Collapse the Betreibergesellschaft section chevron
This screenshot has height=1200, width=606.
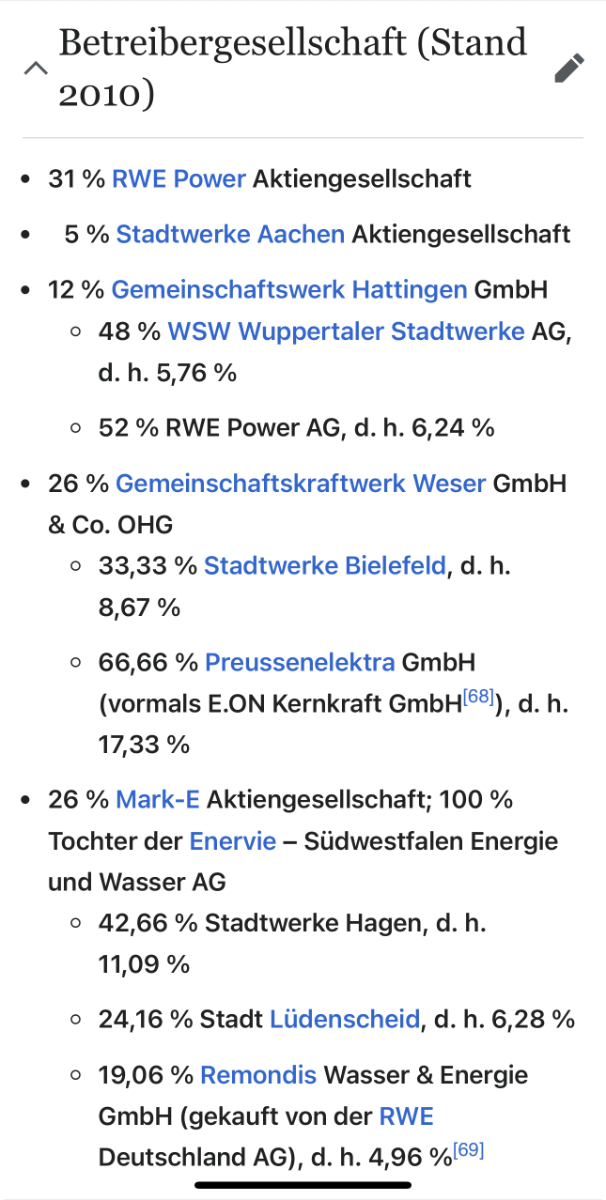(x=35, y=68)
